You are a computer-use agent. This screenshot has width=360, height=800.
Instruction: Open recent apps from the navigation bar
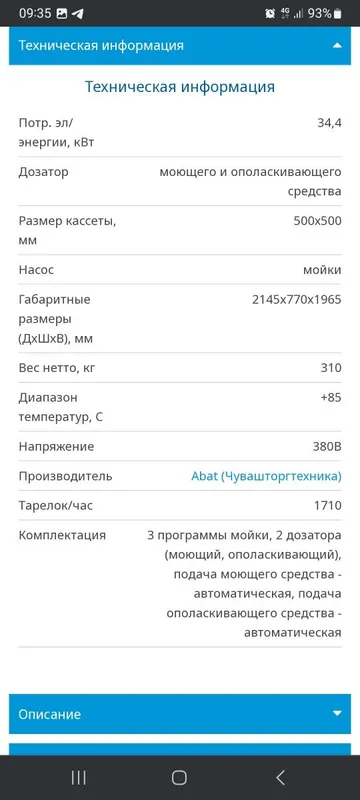click(x=79, y=778)
